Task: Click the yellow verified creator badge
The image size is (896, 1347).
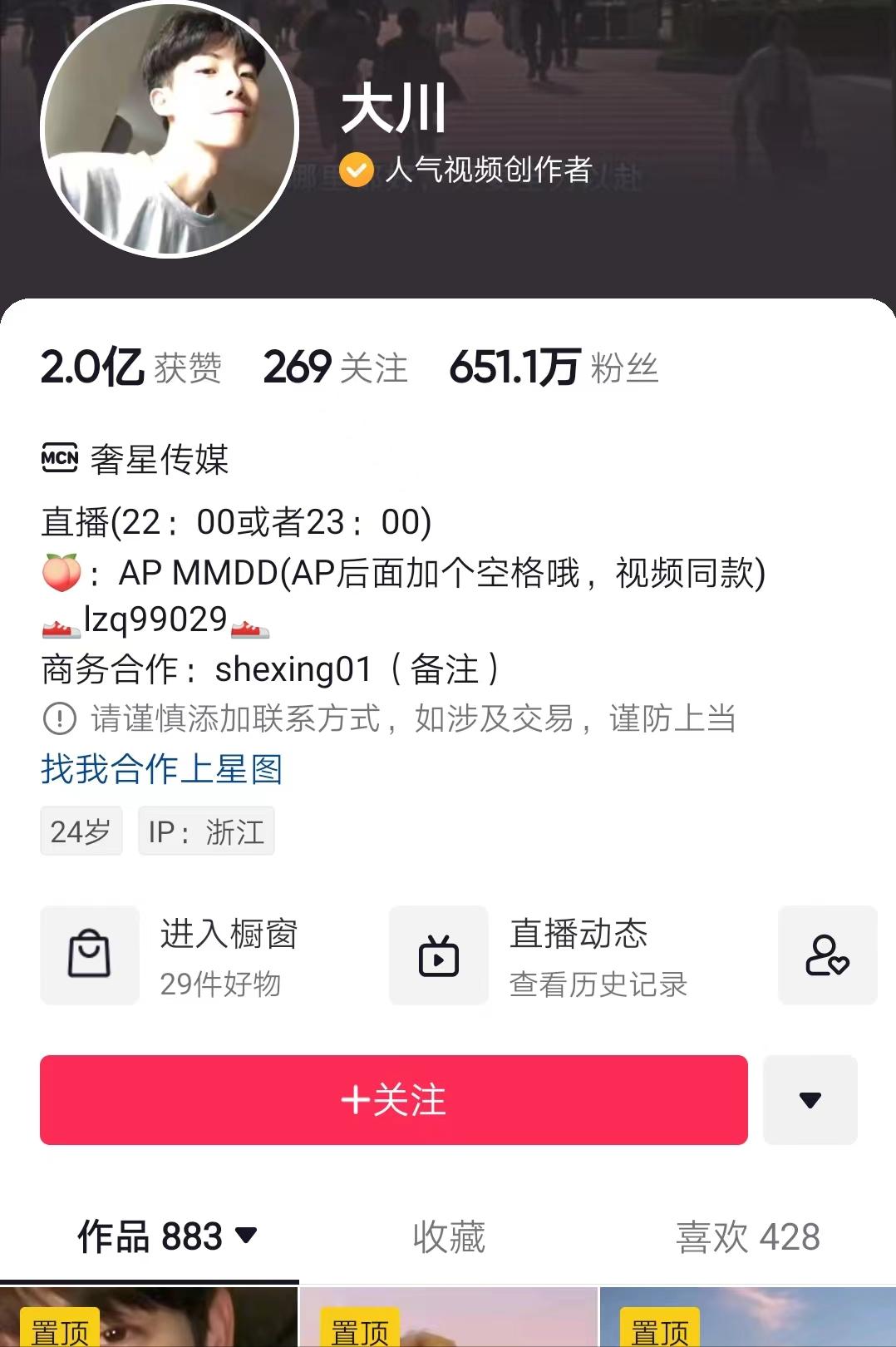Action: click(x=357, y=170)
